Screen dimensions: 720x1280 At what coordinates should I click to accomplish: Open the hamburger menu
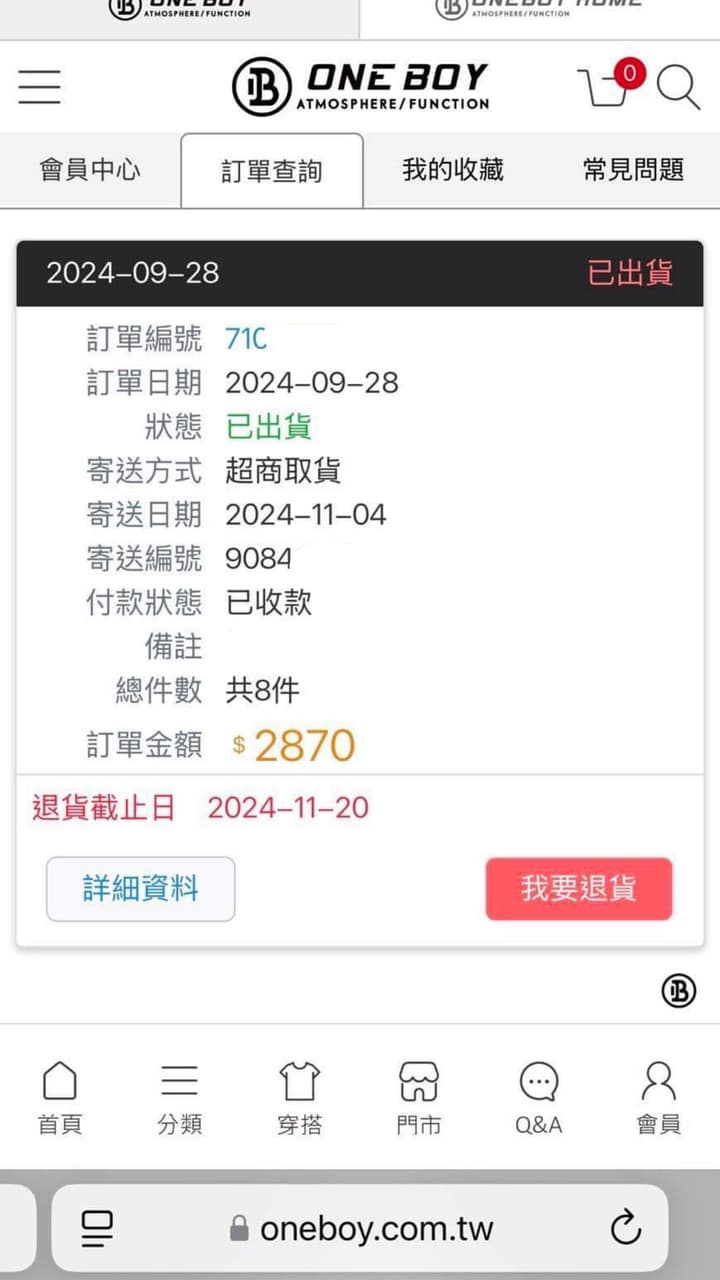tap(39, 87)
